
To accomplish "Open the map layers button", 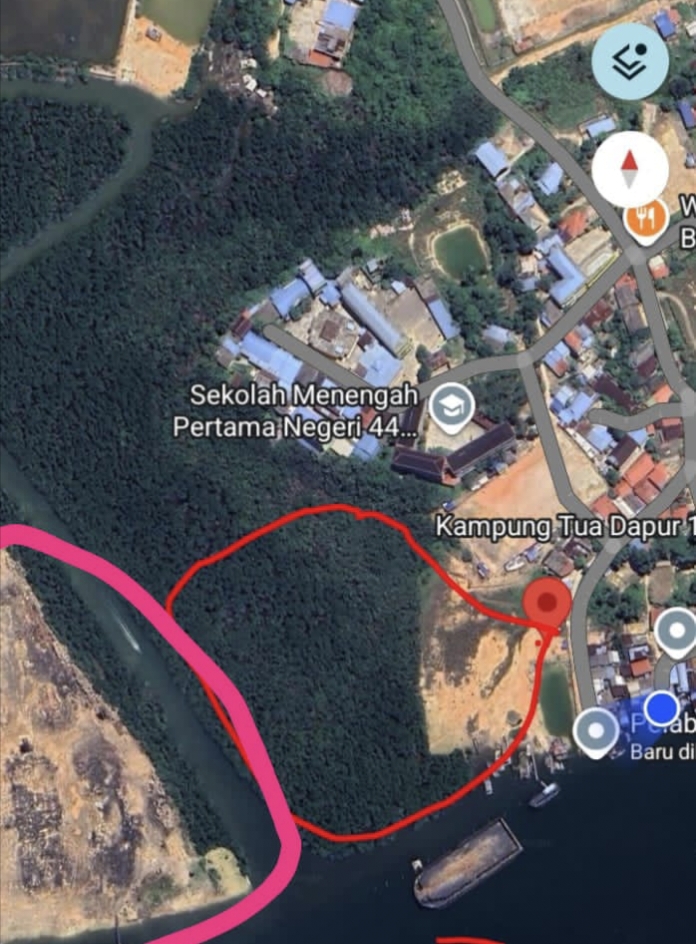I will pos(629,62).
